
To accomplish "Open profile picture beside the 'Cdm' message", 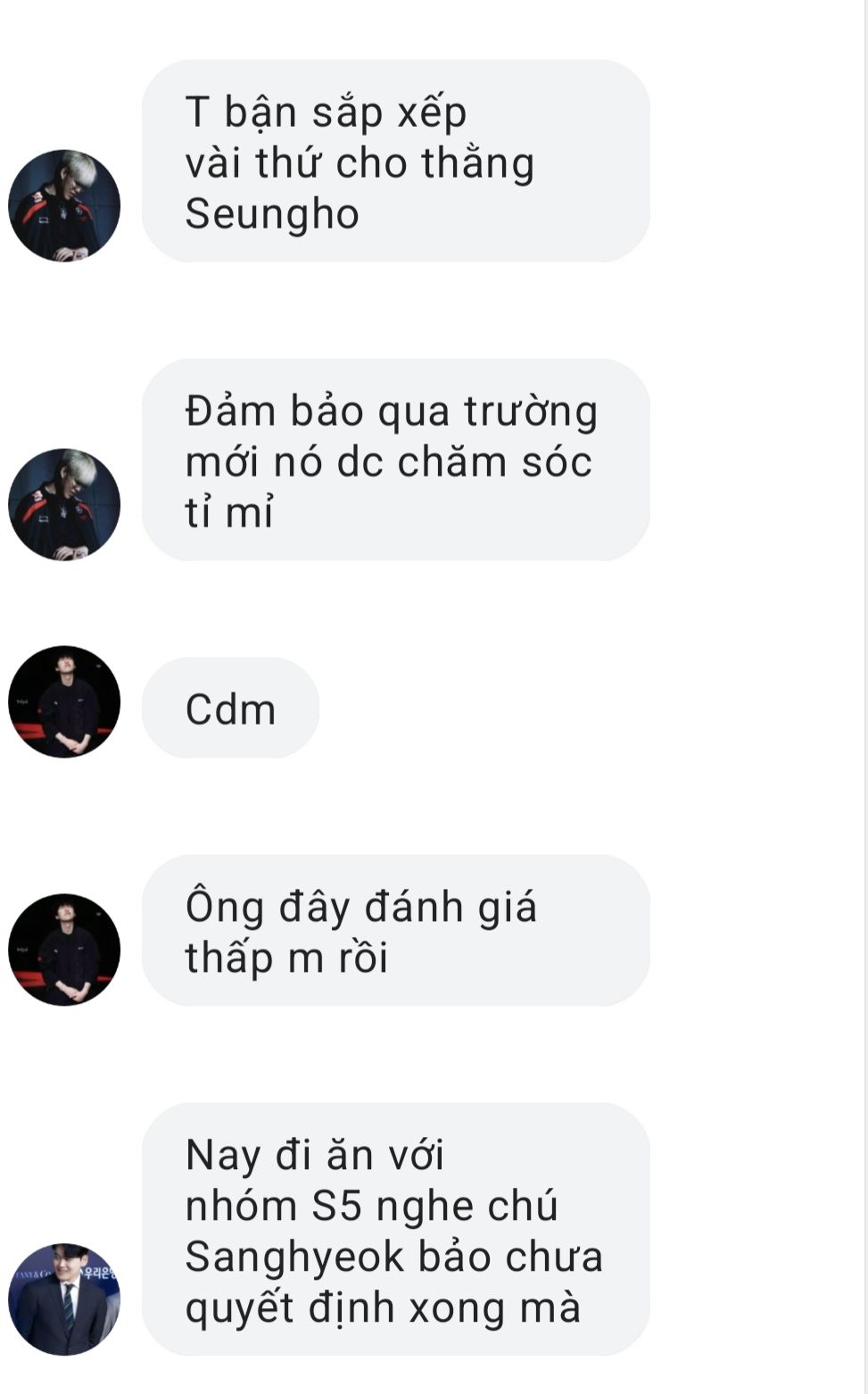I will [64, 701].
